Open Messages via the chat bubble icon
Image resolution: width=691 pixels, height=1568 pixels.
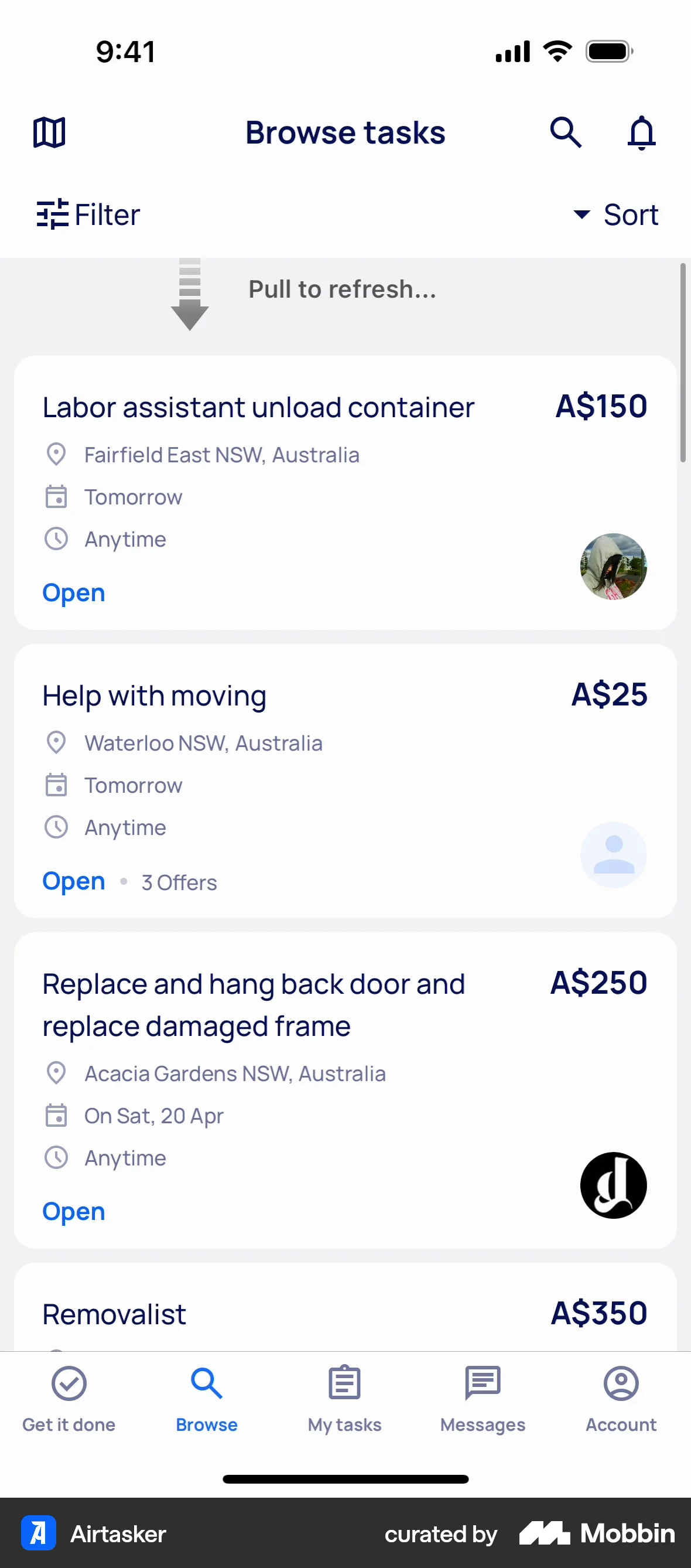tap(483, 1383)
